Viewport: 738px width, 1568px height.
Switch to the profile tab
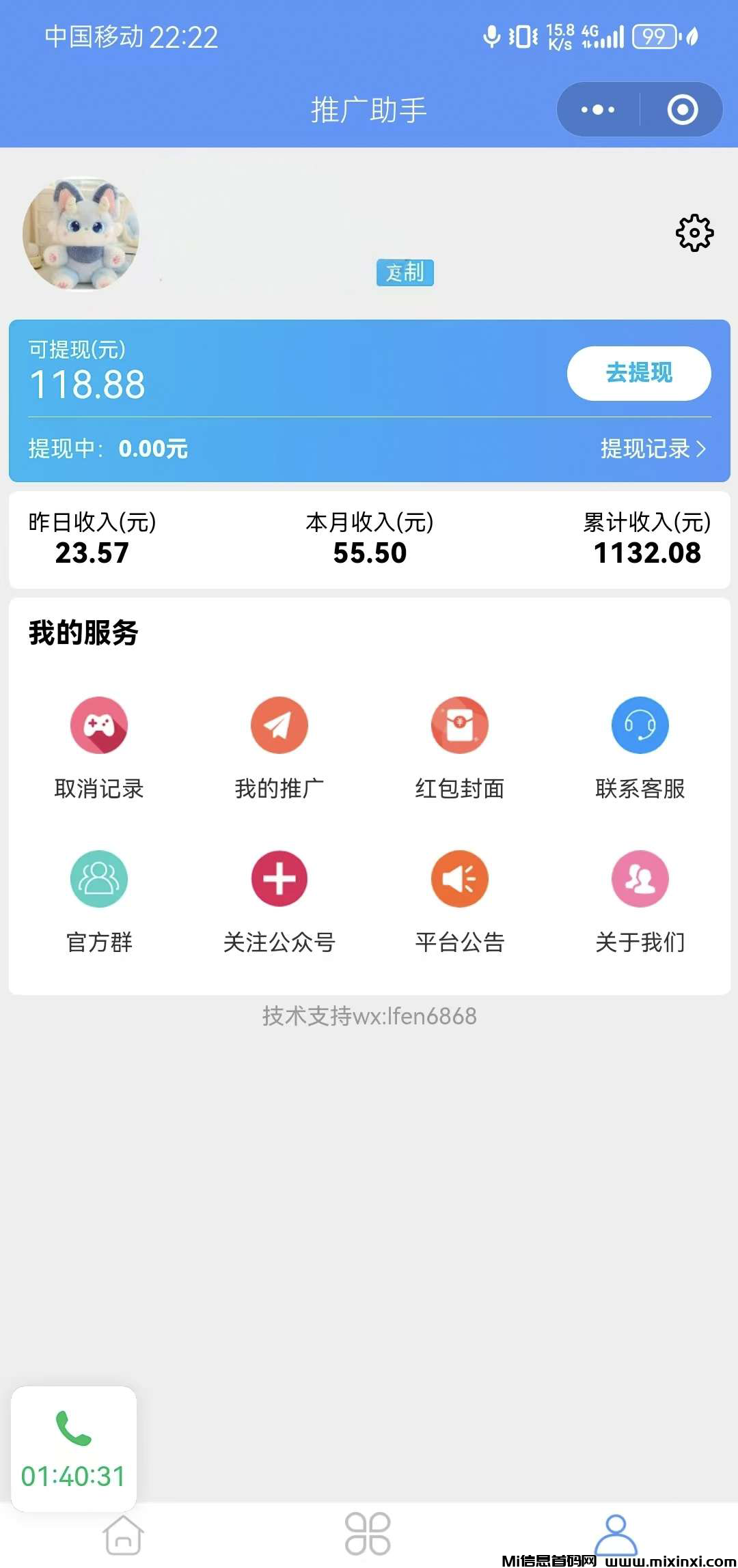click(x=615, y=1537)
